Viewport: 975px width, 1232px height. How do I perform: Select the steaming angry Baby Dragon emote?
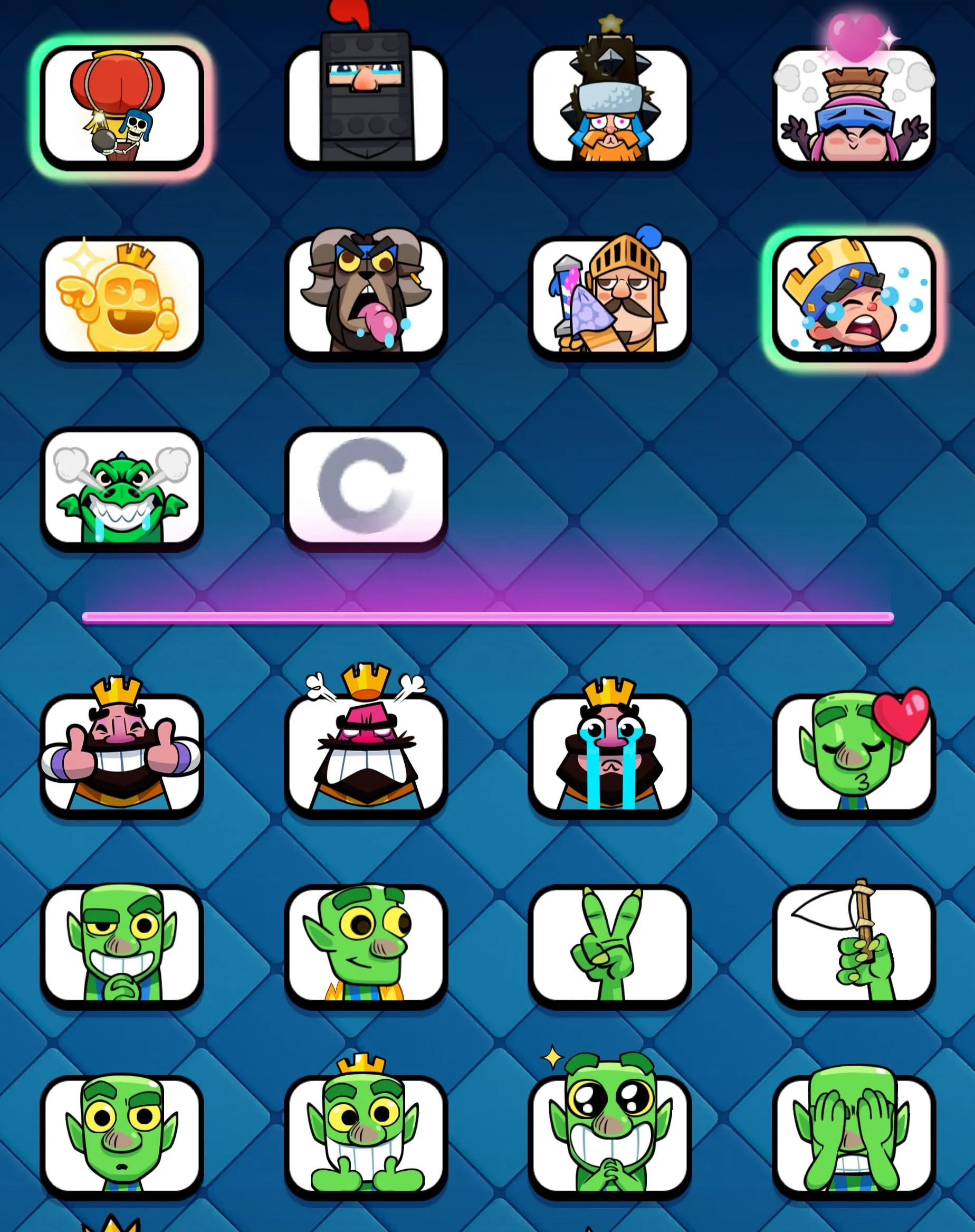tap(123, 488)
